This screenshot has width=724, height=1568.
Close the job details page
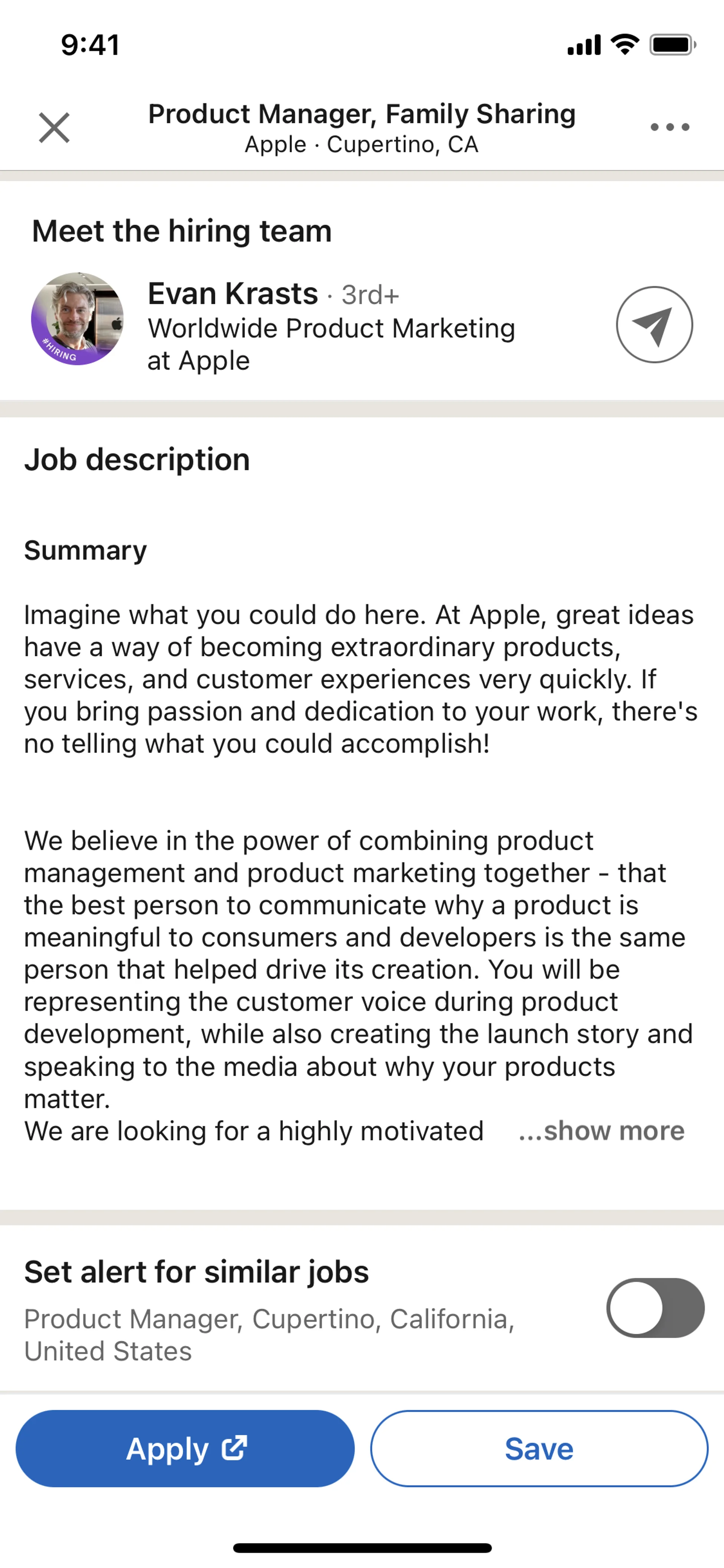pos(54,128)
